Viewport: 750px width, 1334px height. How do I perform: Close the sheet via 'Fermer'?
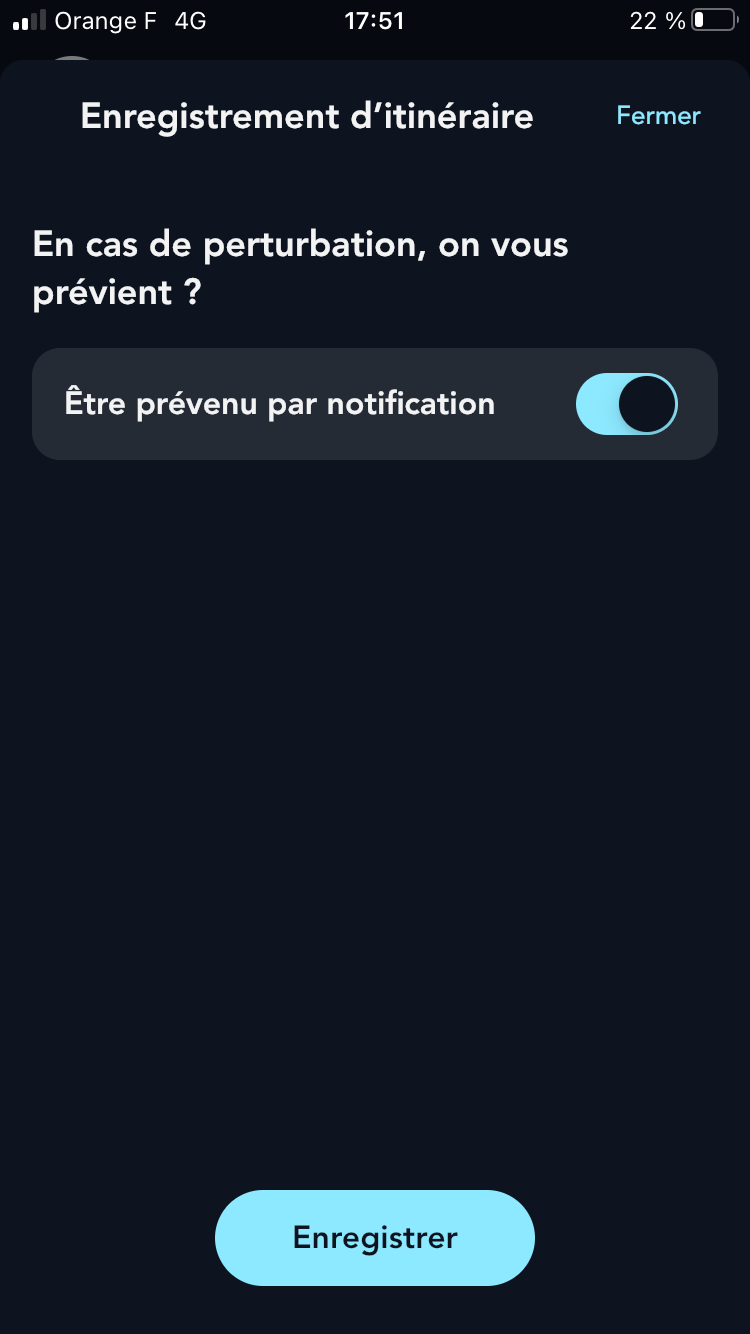(x=658, y=116)
